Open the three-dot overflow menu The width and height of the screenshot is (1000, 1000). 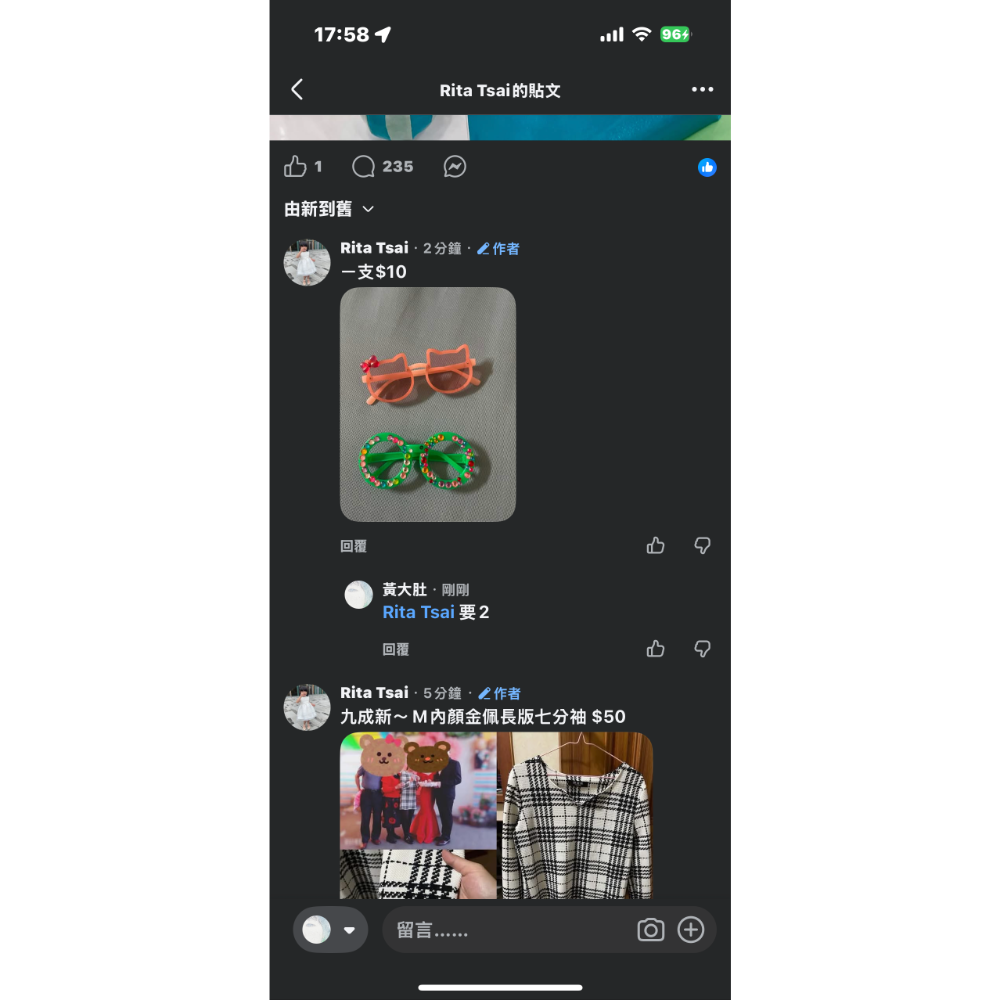click(x=702, y=89)
